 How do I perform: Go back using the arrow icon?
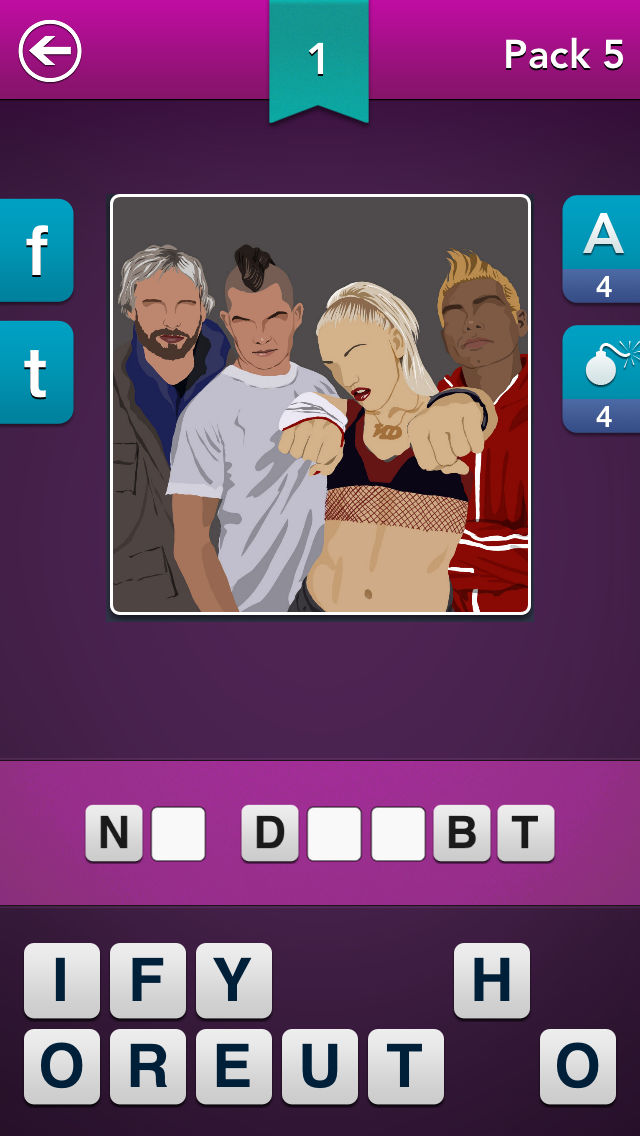50,51
